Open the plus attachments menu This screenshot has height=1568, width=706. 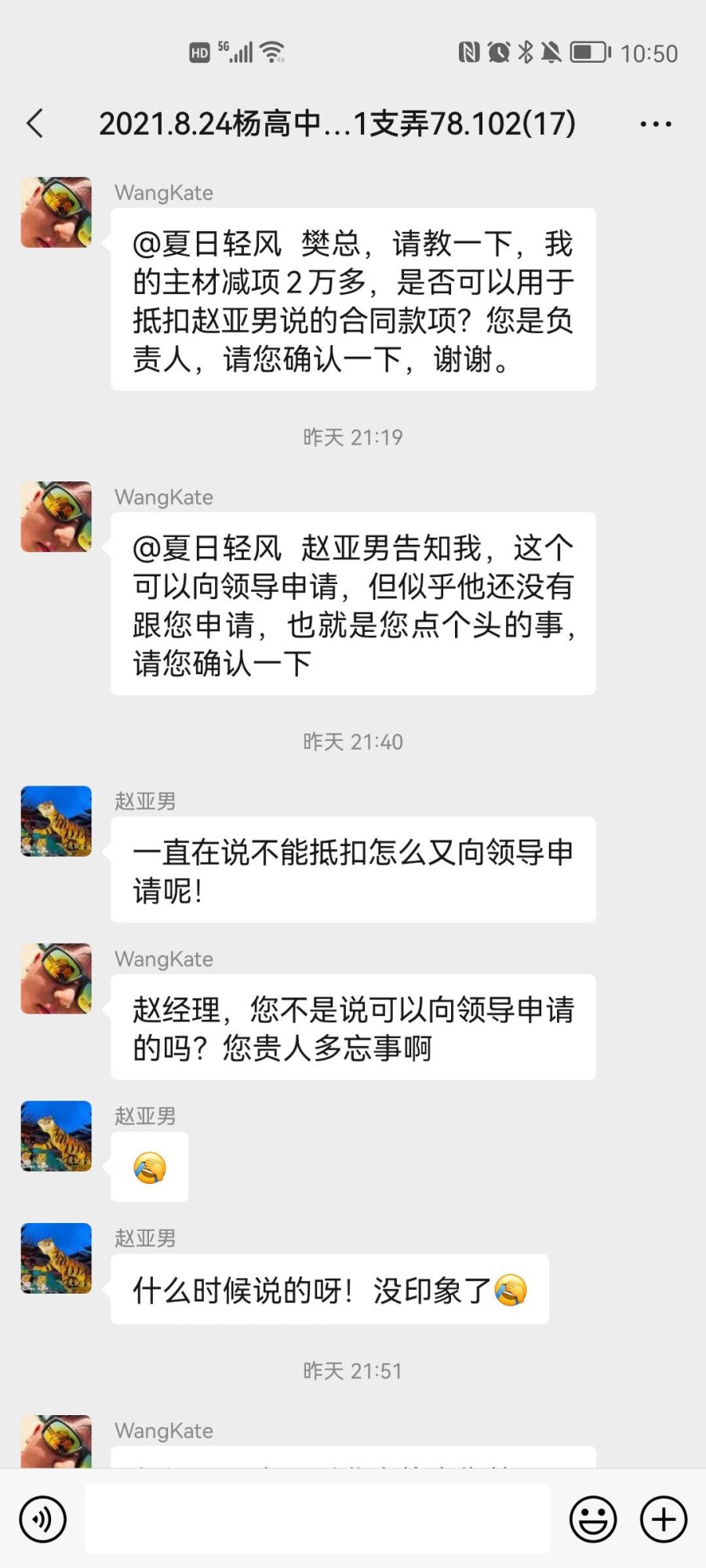664,1519
